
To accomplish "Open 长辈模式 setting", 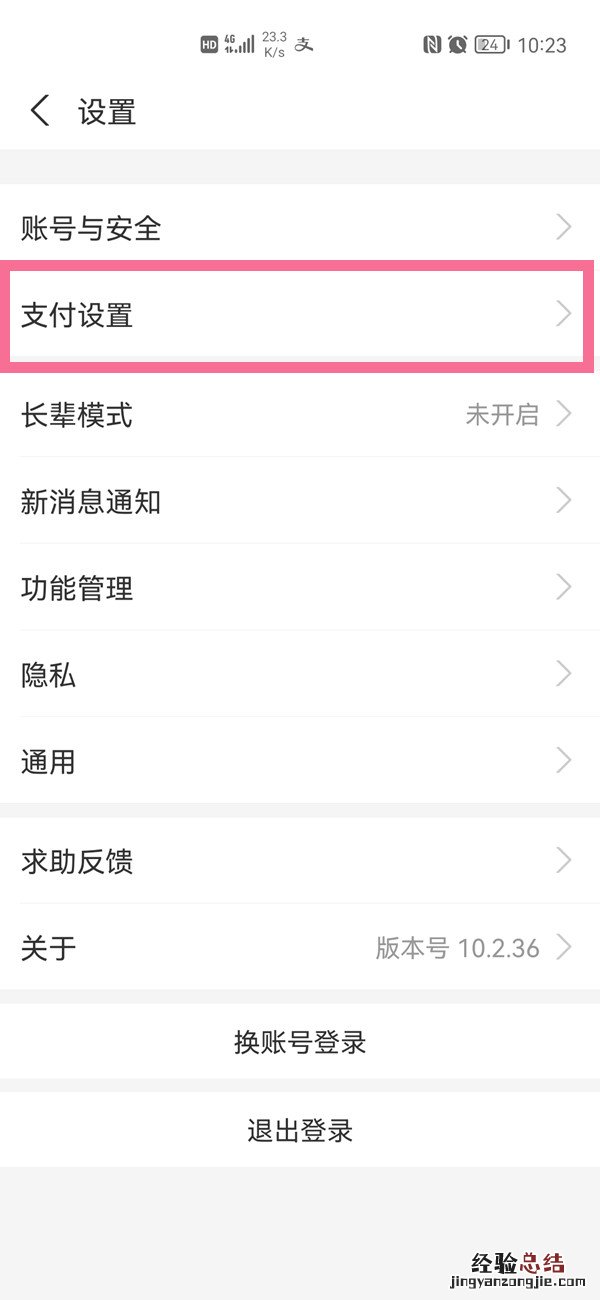I will 300,414.
